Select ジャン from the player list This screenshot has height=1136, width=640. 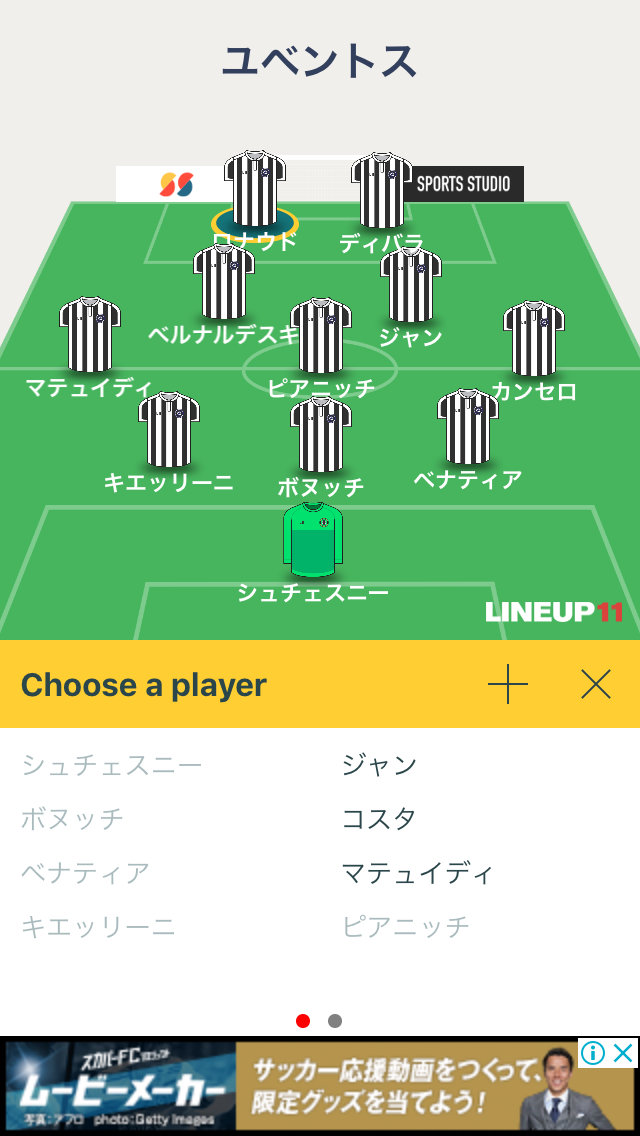[379, 765]
